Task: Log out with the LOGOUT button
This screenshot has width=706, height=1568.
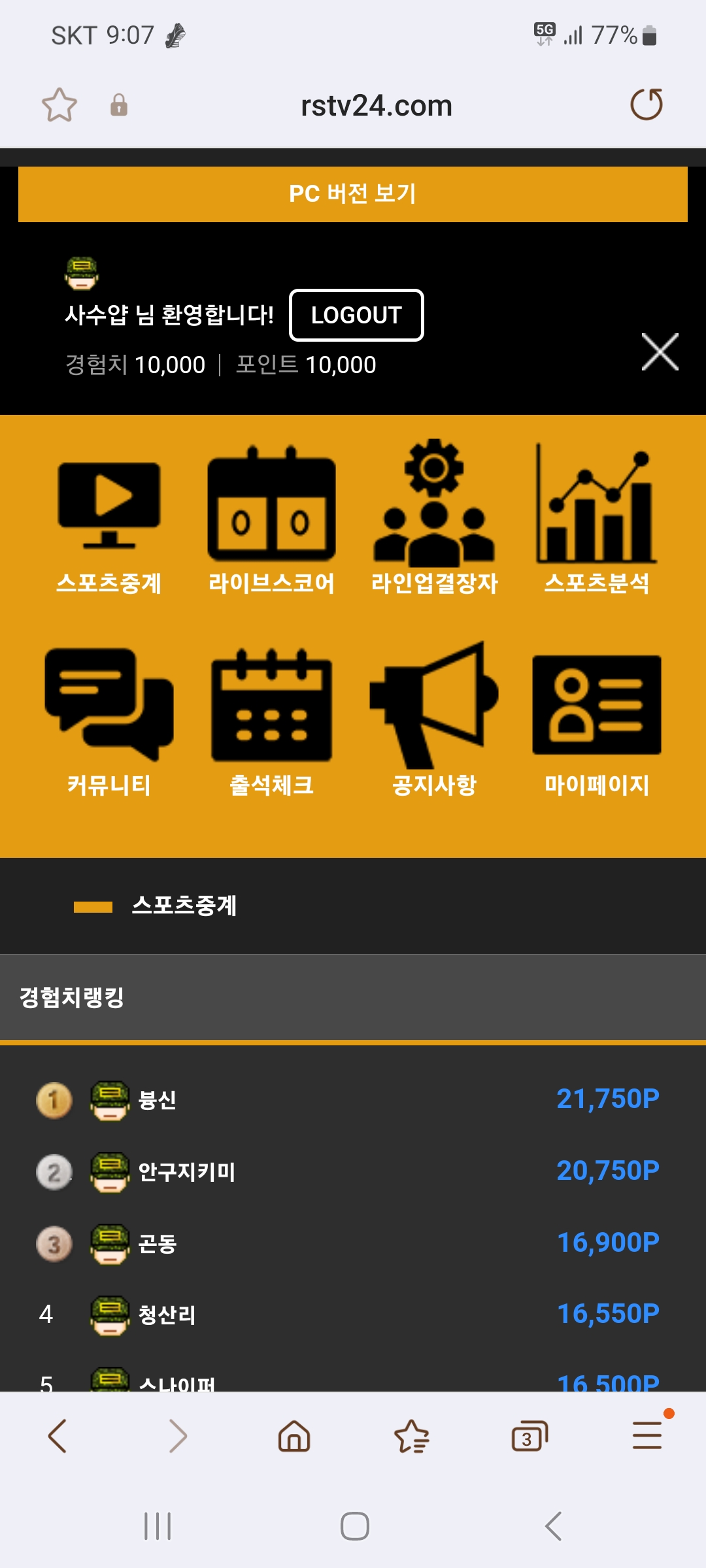Action: (x=356, y=315)
